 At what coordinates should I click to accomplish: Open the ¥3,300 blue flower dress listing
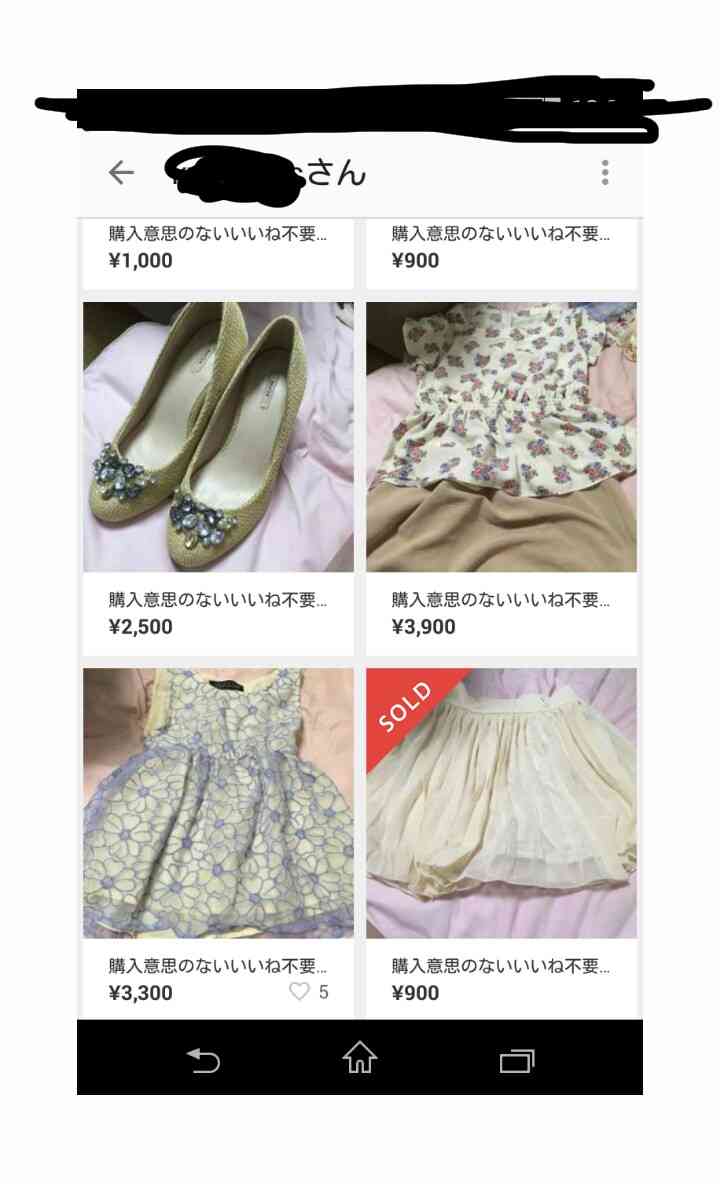(x=218, y=803)
